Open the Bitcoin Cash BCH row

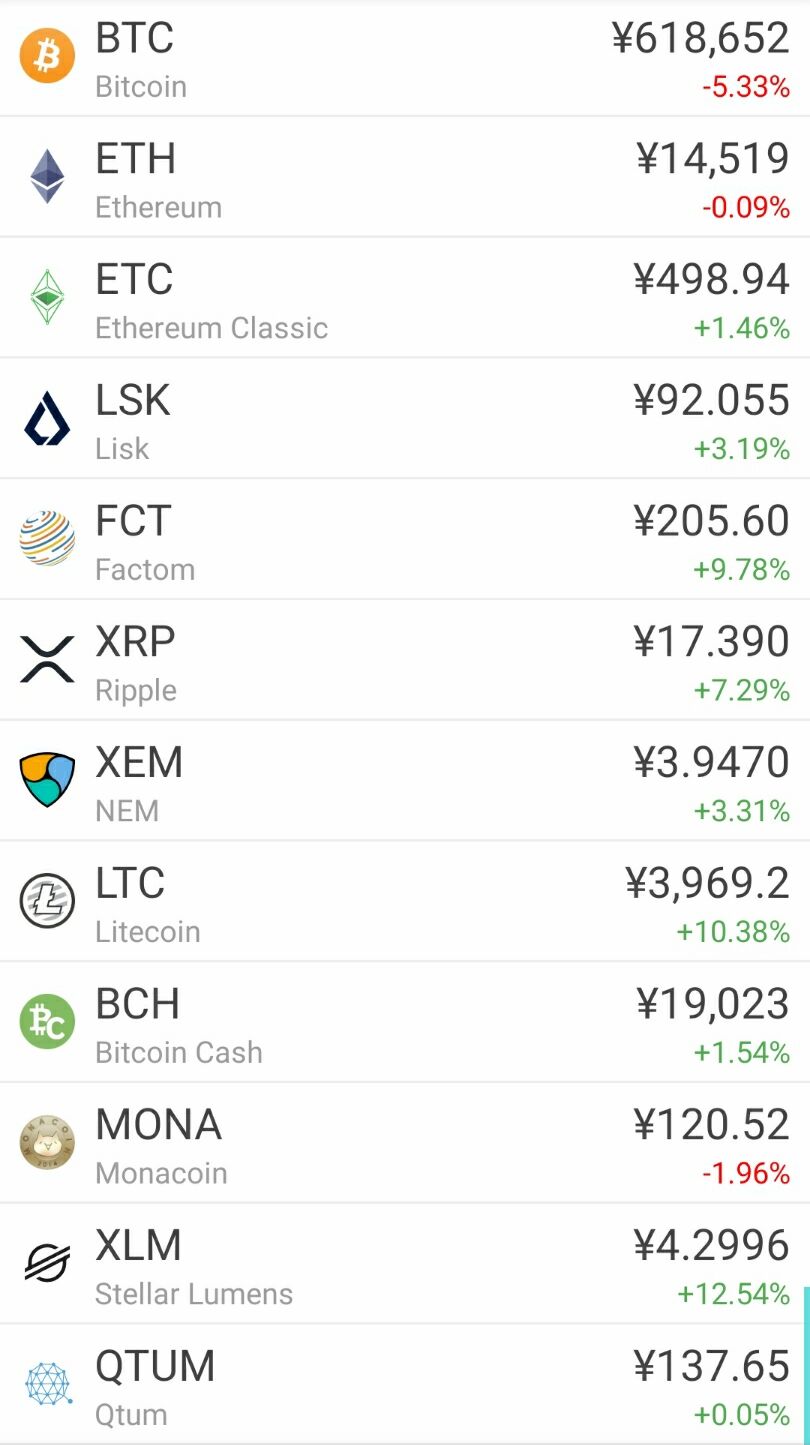[405, 1023]
